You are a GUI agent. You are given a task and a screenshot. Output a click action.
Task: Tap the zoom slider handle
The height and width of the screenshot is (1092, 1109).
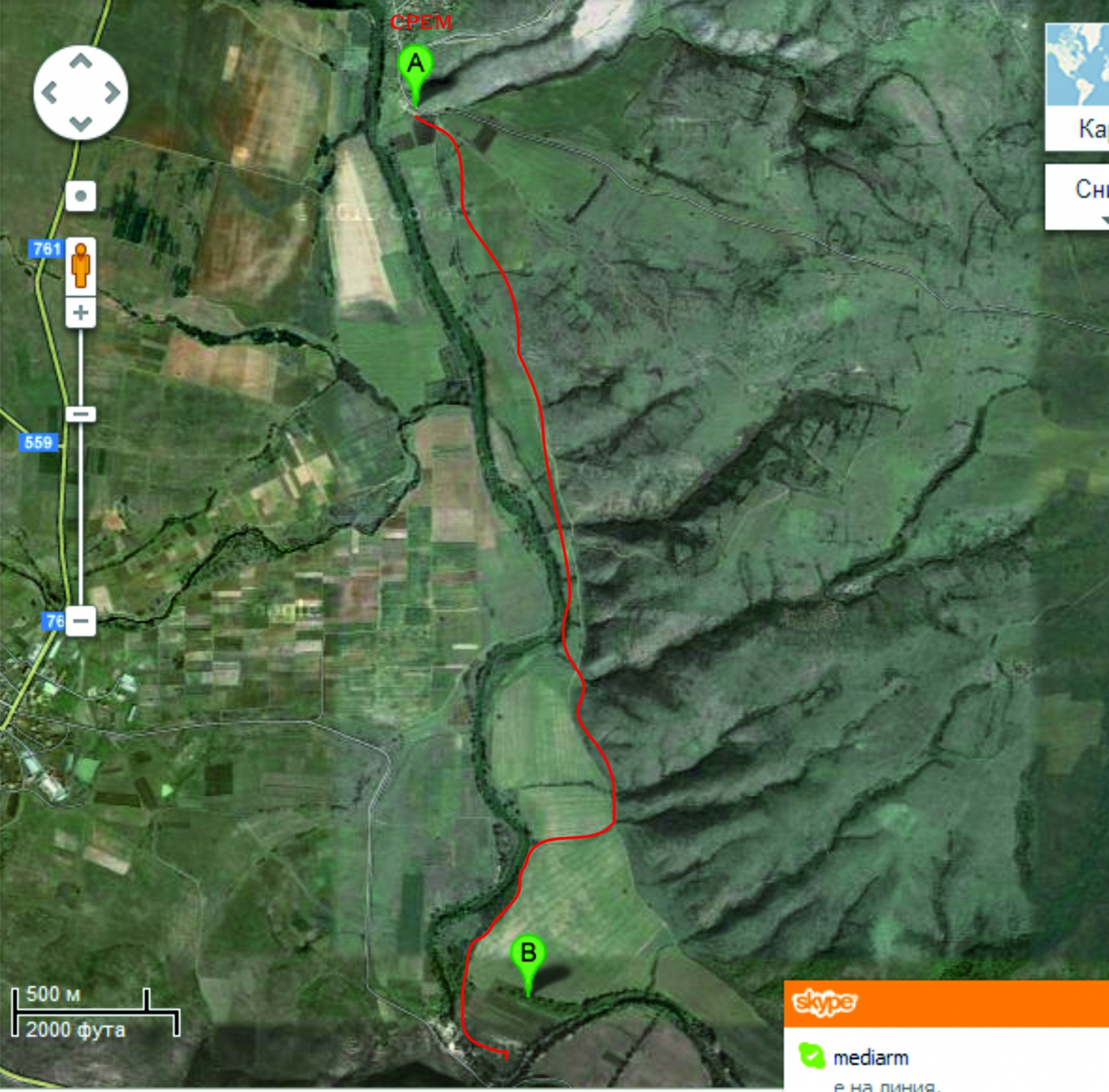[x=80, y=415]
